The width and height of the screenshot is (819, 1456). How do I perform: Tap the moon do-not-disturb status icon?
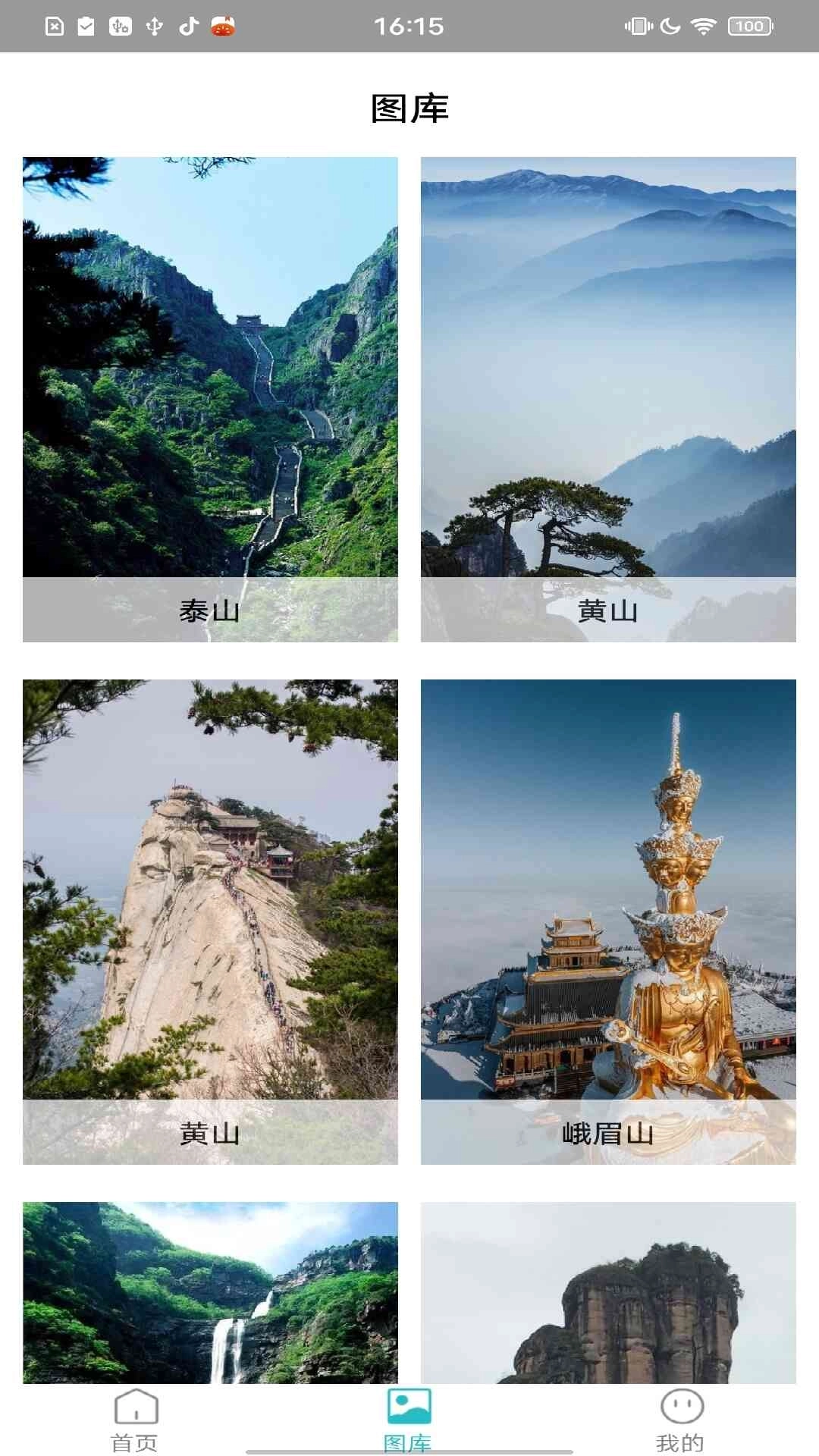click(670, 25)
